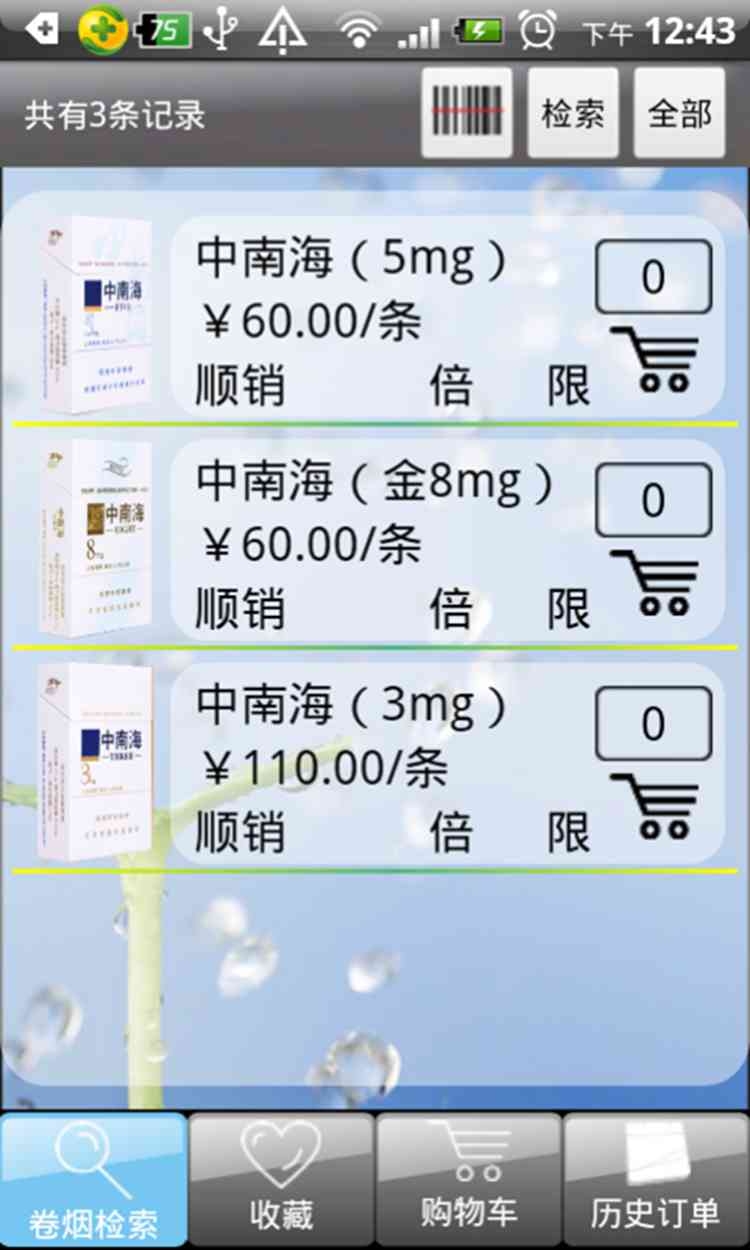Edit quantity field for 中南海（金8mg）
Screen dimensions: 750x1250
point(654,500)
